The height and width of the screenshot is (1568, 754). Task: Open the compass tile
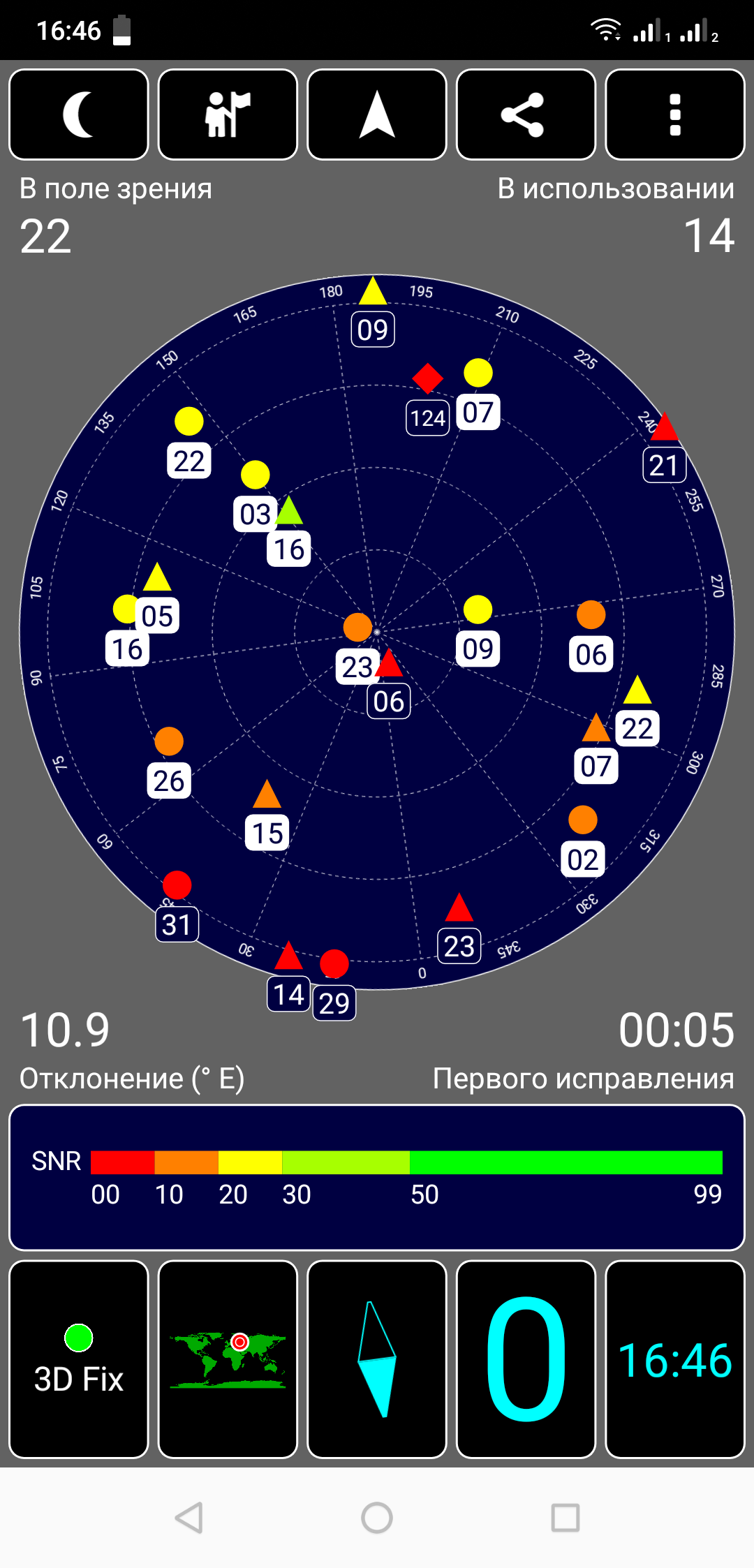[377, 1359]
